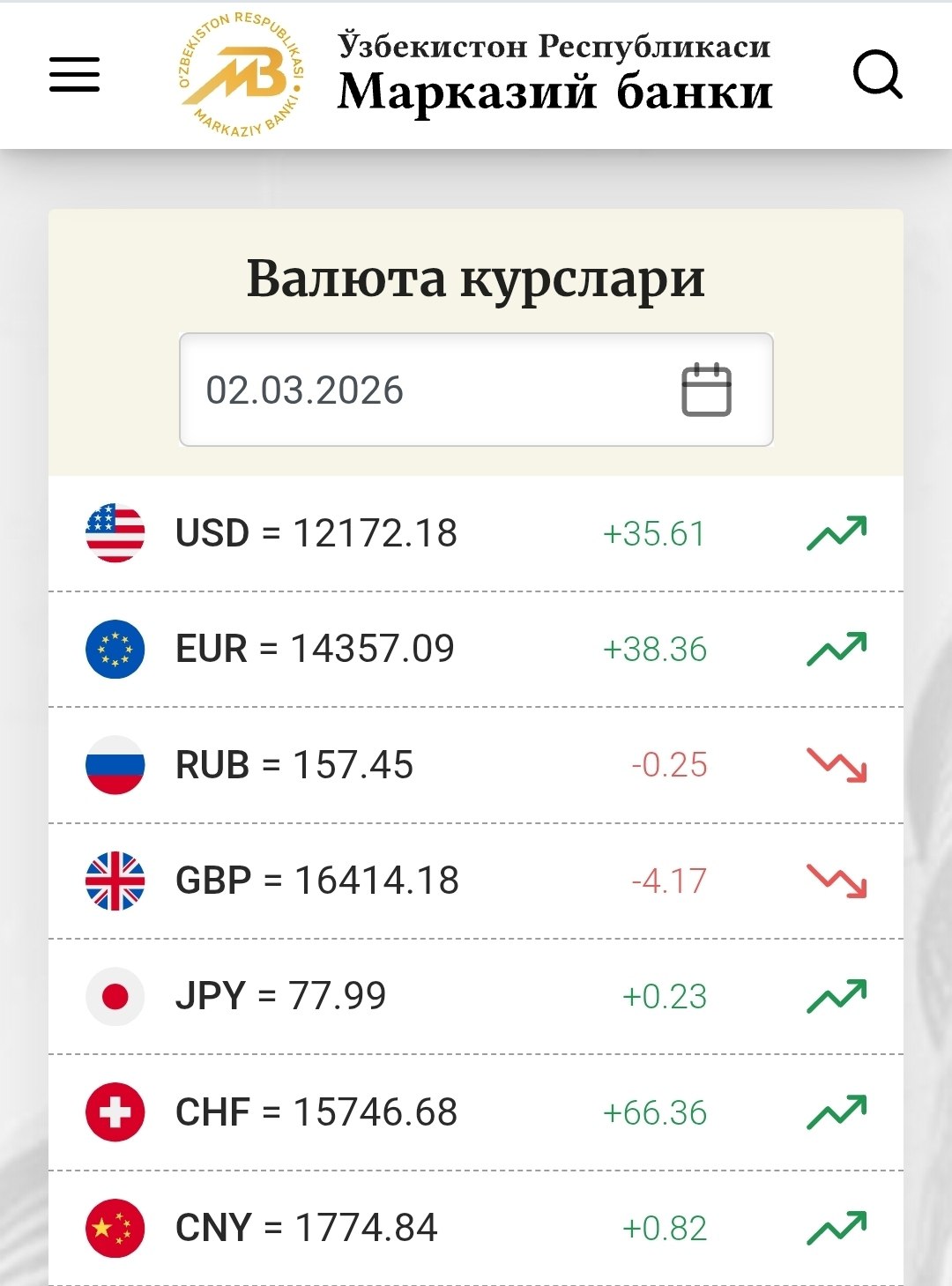Open the hamburger navigation menu
This screenshot has height=1286, width=952.
tap(74, 75)
